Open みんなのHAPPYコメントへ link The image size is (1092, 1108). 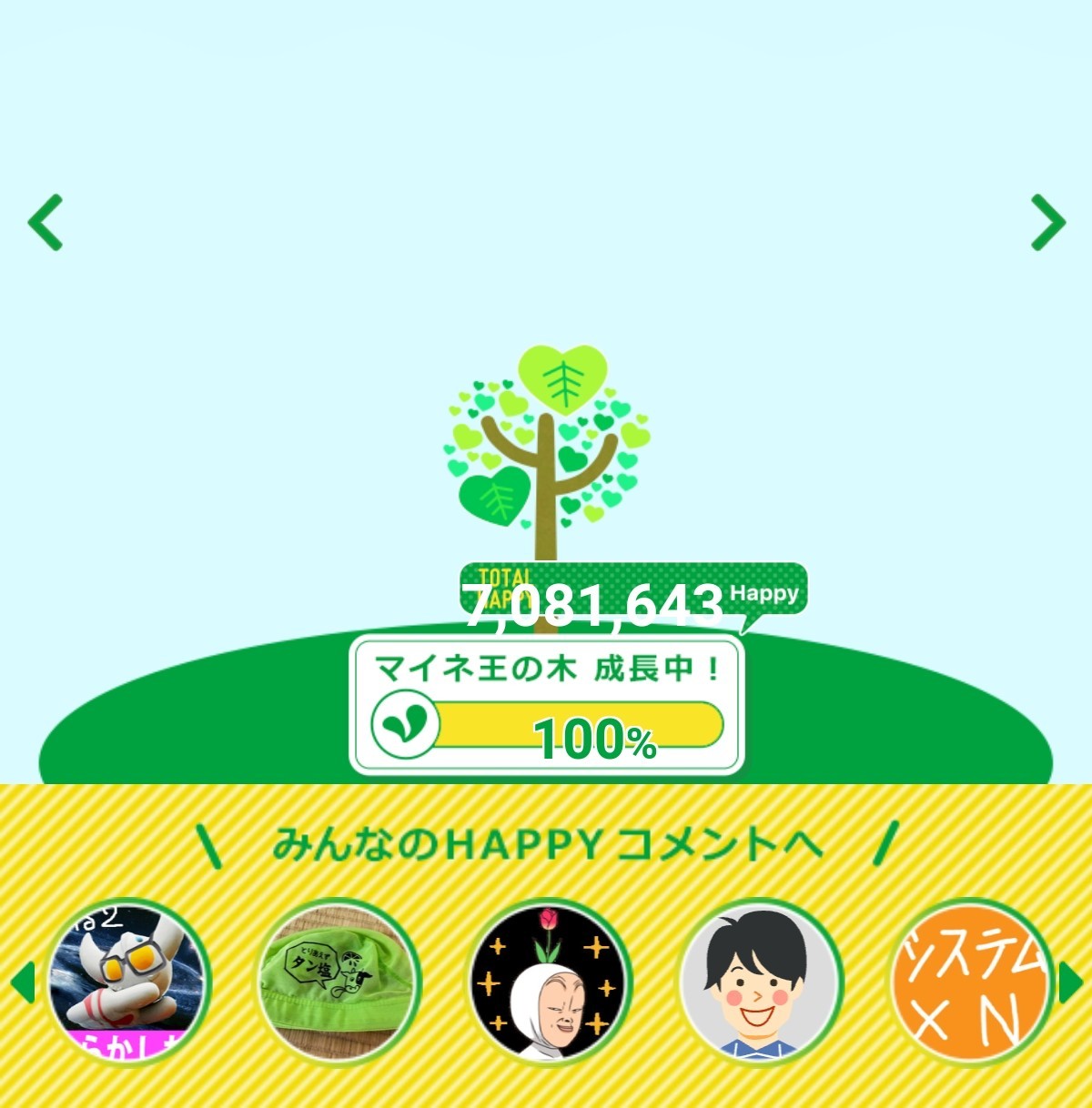(x=547, y=845)
